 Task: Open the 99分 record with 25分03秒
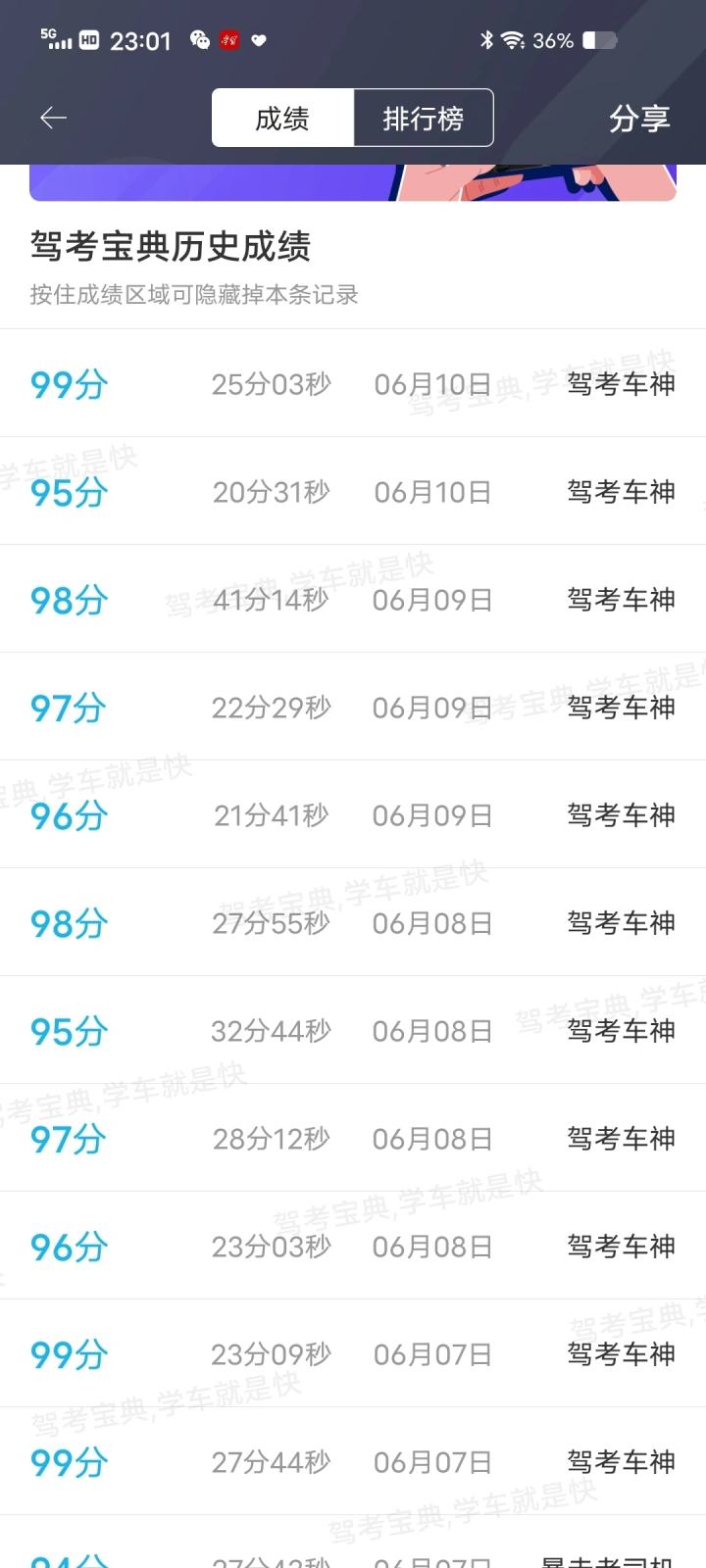[353, 383]
